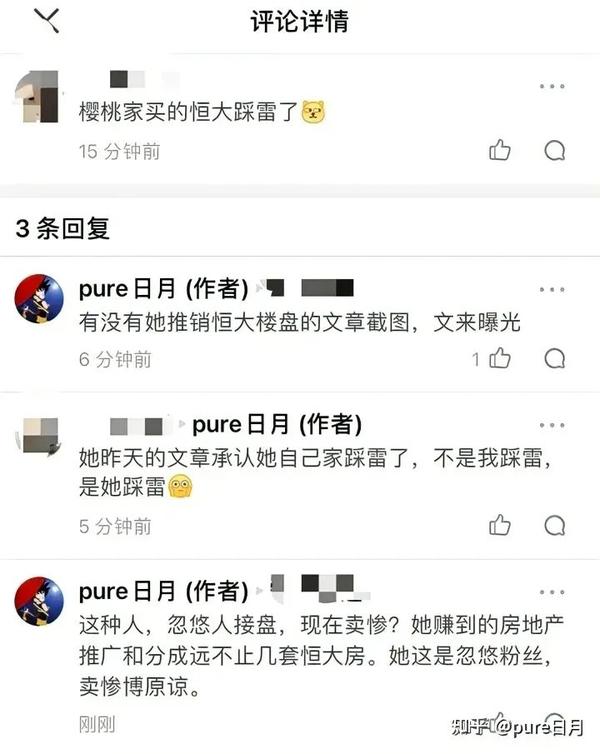Like the comment '樱桃家买的恒大踩雷了'
Viewport: 600px width, 754px height.
(500, 150)
